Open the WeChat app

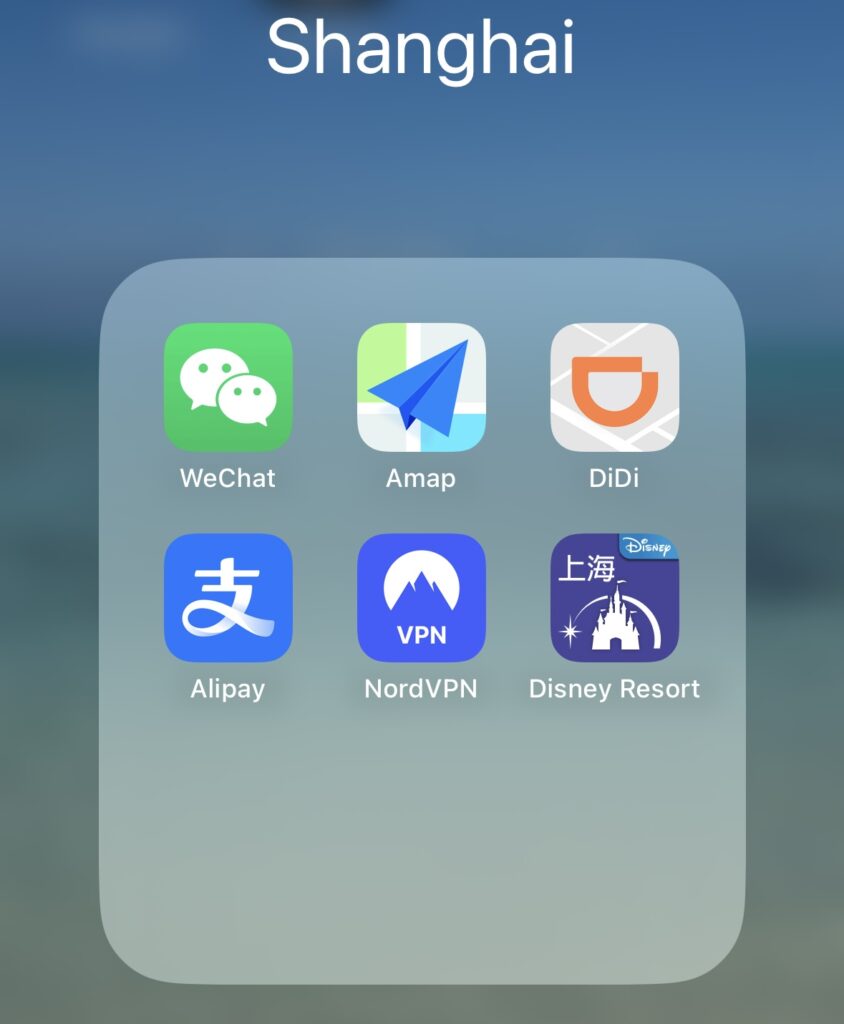pos(228,387)
